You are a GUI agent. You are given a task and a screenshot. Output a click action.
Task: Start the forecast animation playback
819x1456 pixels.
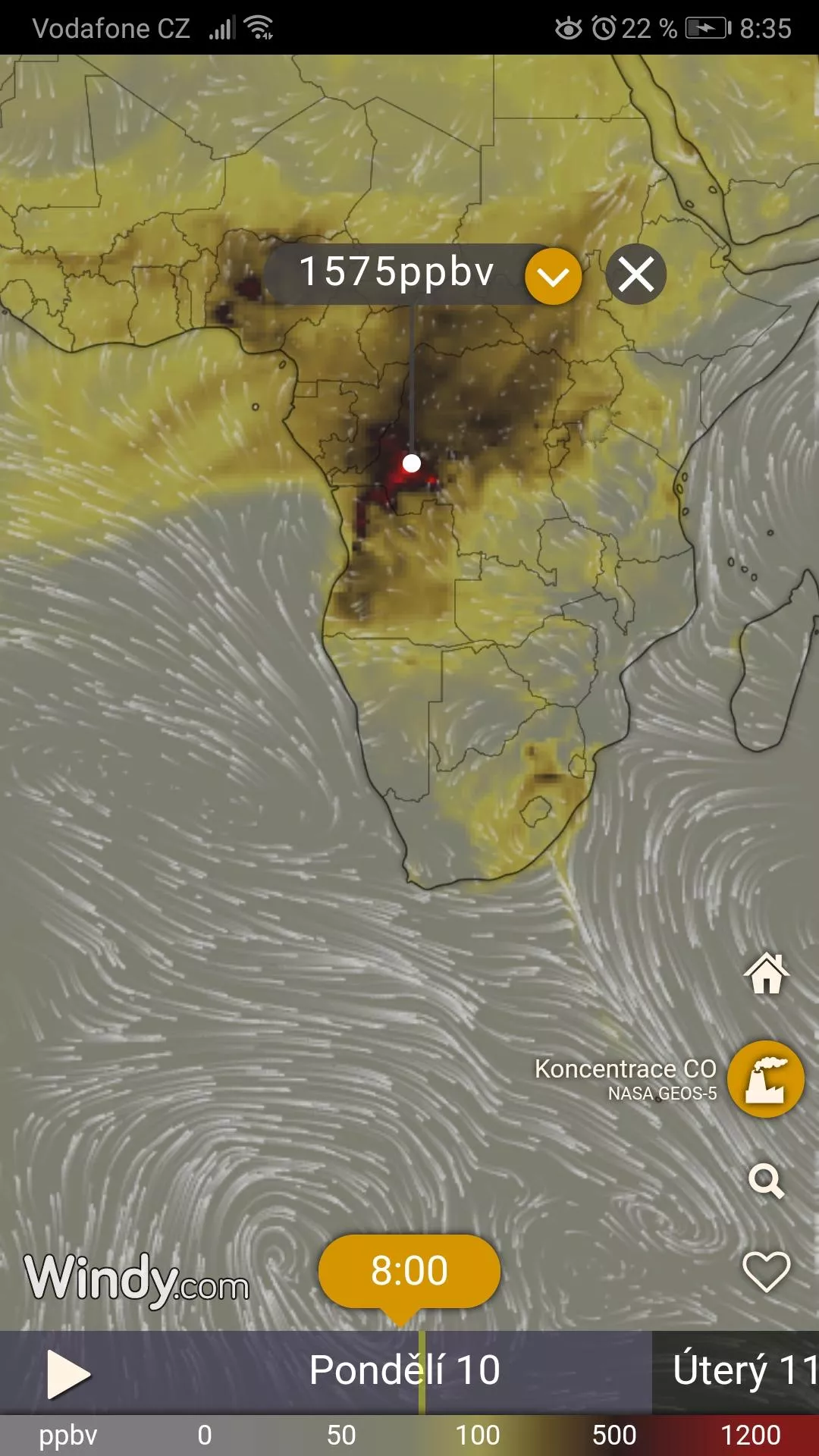point(68,1374)
